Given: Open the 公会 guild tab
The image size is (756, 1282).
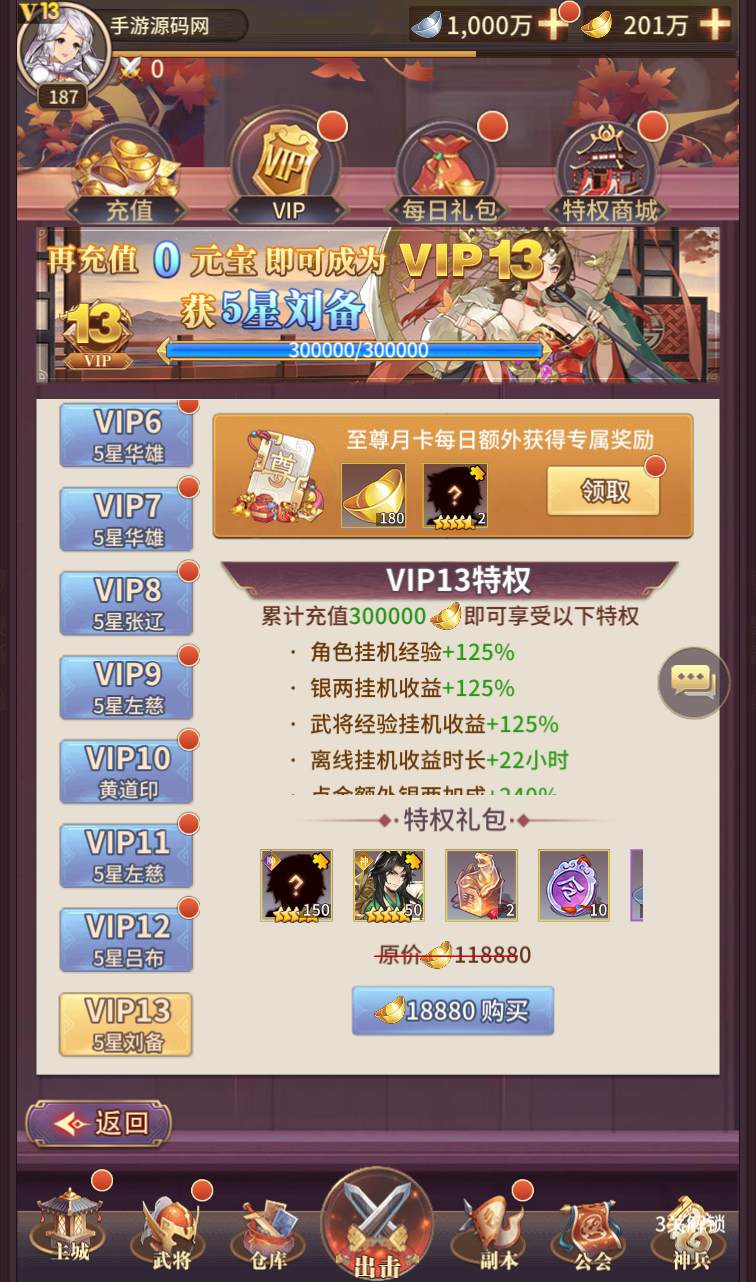Looking at the screenshot, I should coord(592,1232).
